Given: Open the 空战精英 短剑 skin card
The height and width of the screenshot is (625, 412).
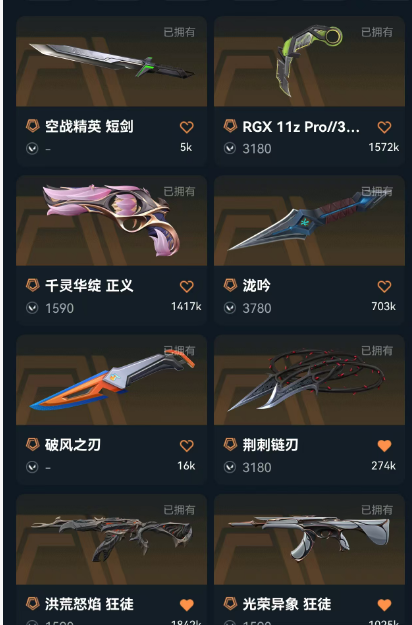Looking at the screenshot, I should point(111,91).
